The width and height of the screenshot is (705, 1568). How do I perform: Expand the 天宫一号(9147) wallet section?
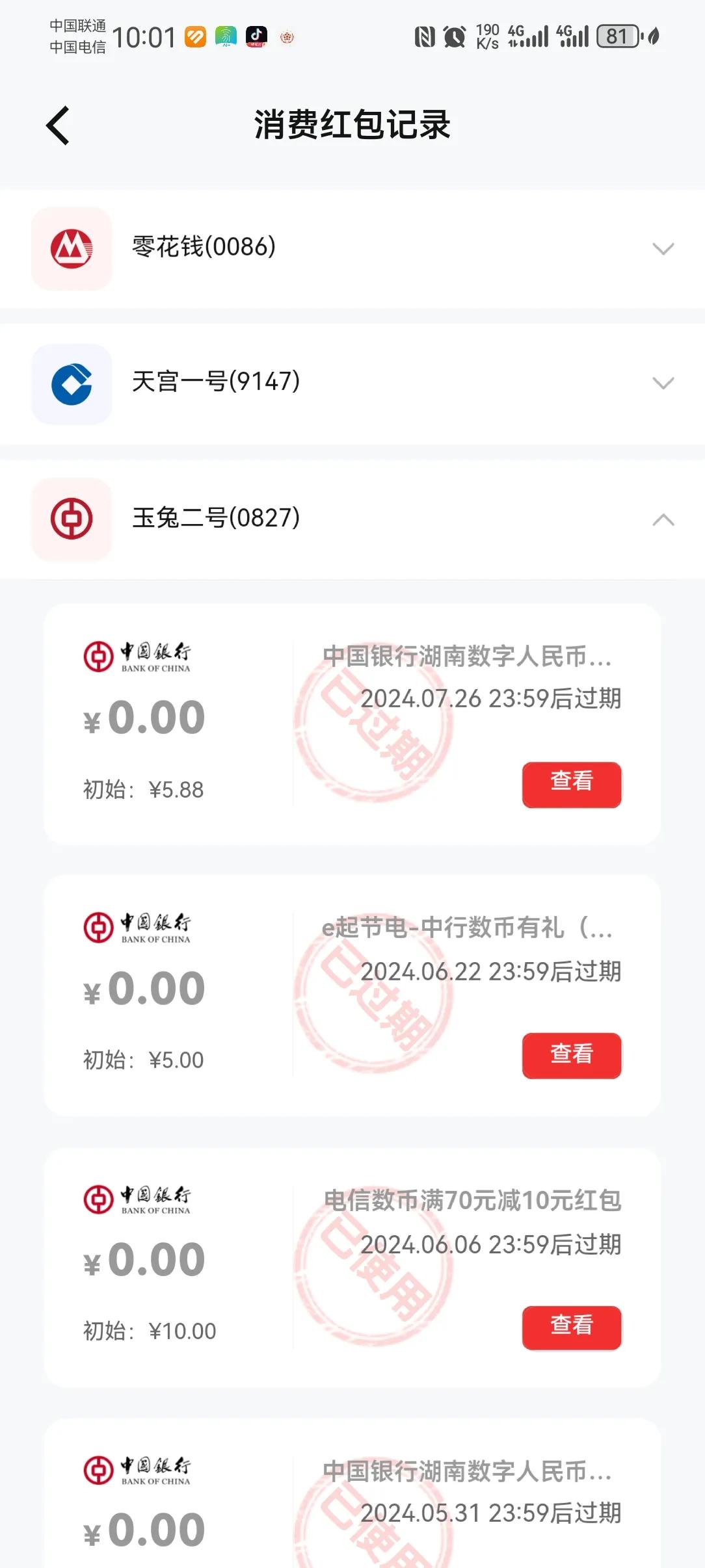point(663,383)
